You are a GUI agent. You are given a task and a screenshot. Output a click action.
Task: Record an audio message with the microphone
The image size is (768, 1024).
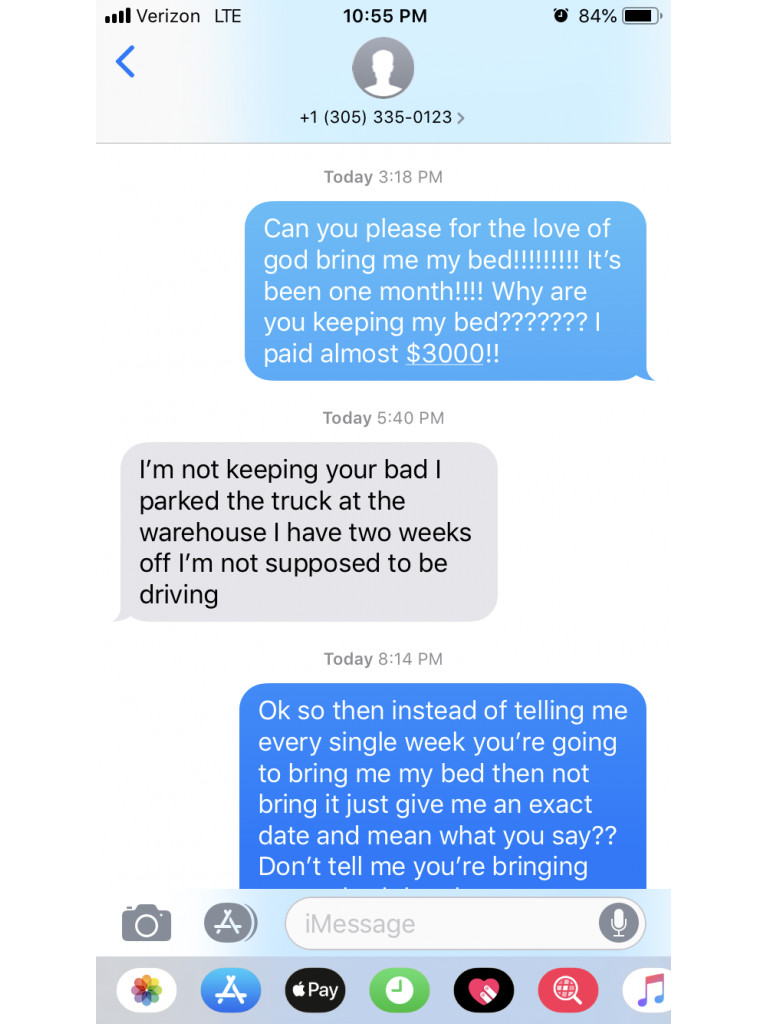(618, 923)
